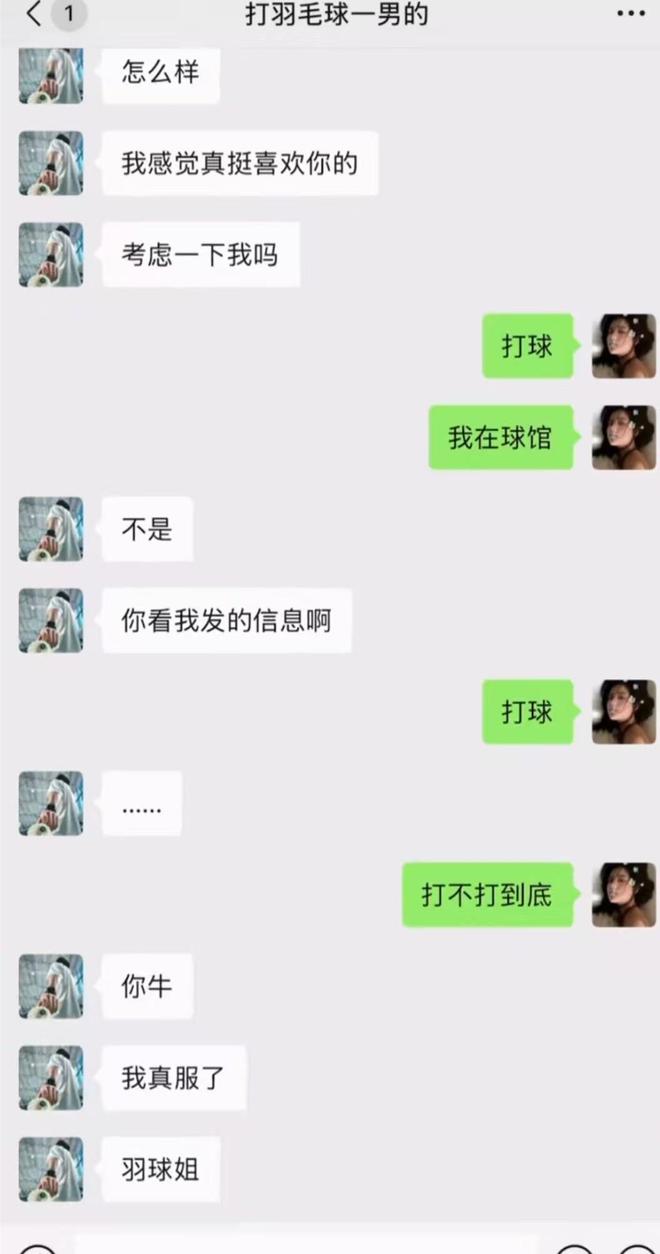Open contact avatar beside 你看我发的信息啊

click(x=51, y=620)
